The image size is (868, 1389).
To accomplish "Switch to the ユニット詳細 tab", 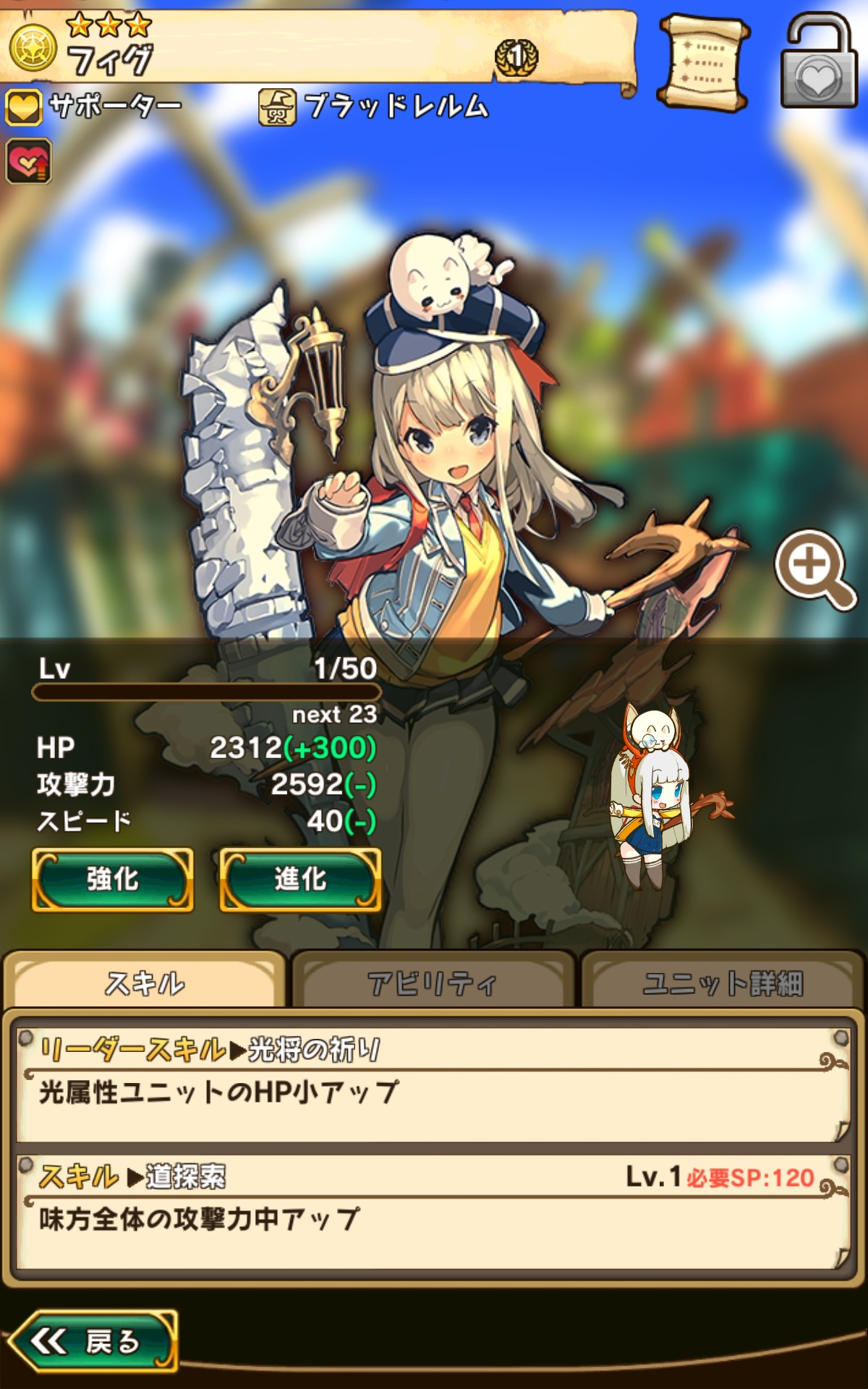I will [x=722, y=982].
